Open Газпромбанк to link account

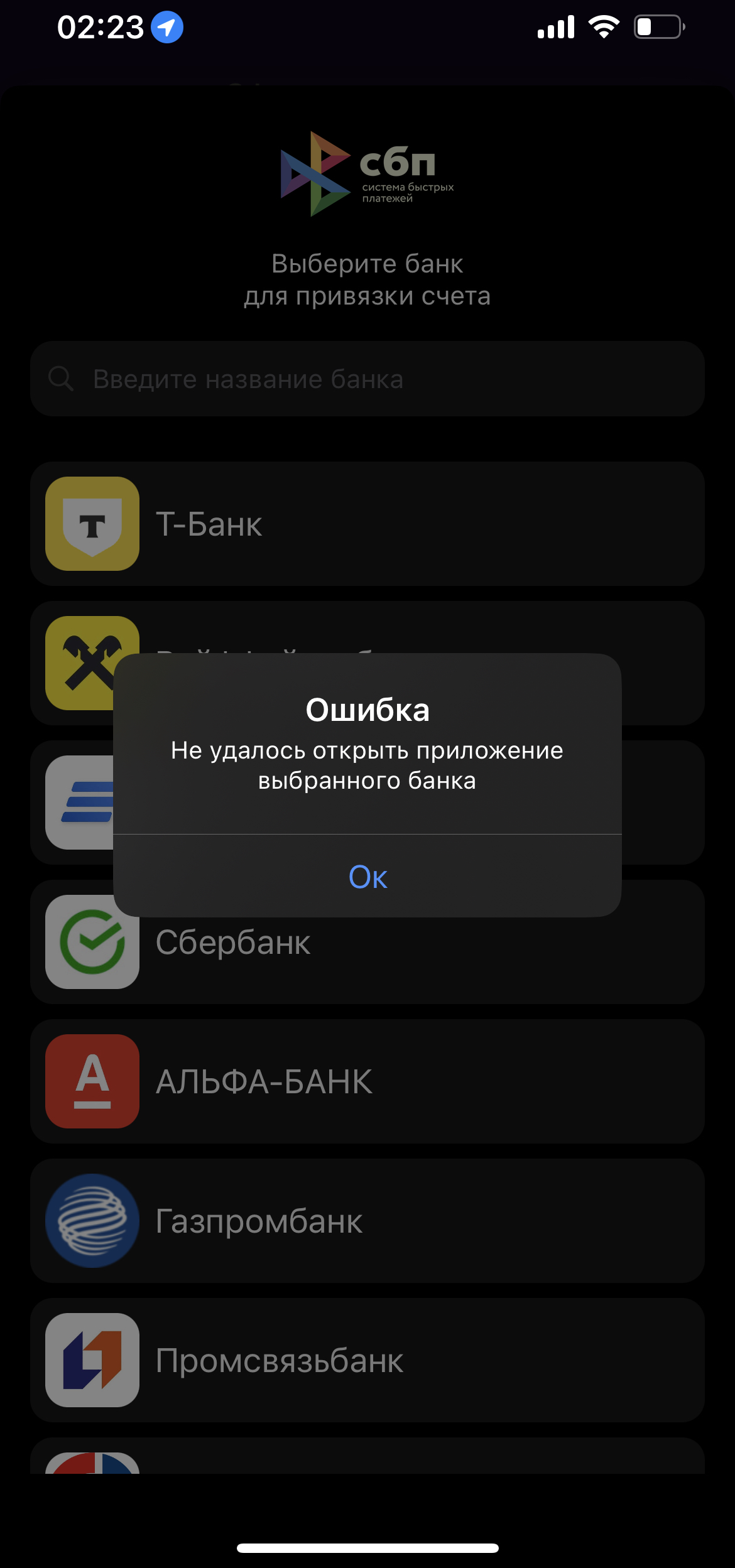(x=367, y=1221)
